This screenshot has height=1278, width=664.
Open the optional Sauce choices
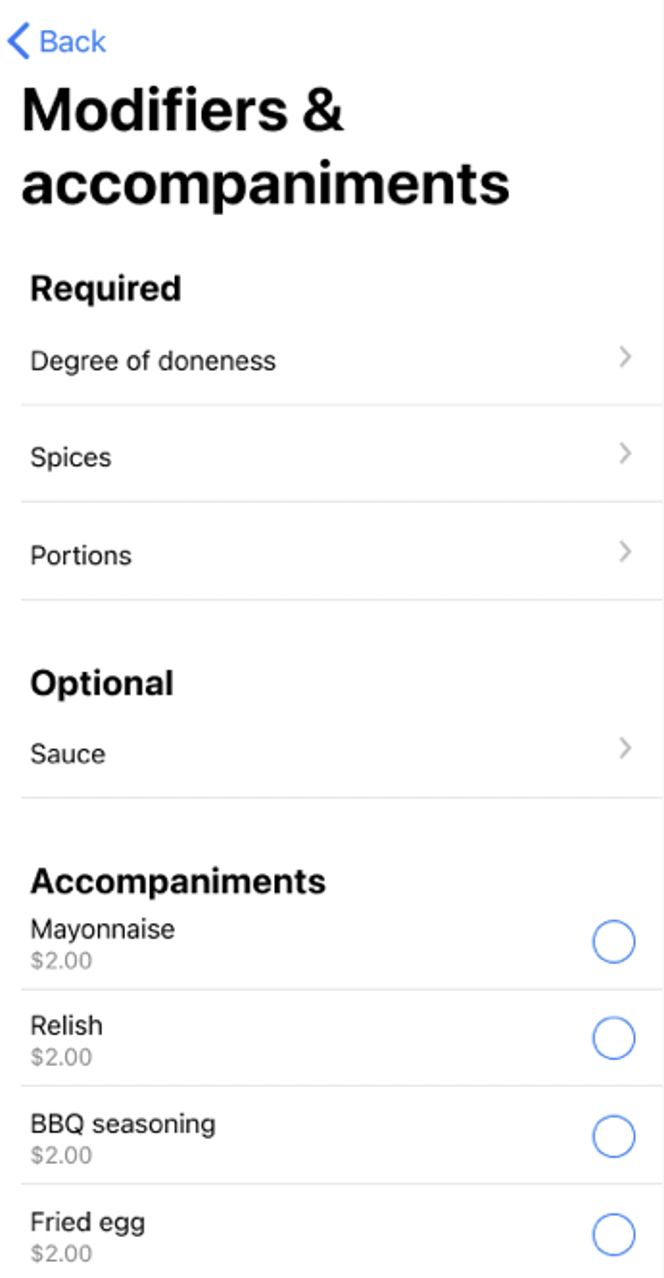(341, 752)
